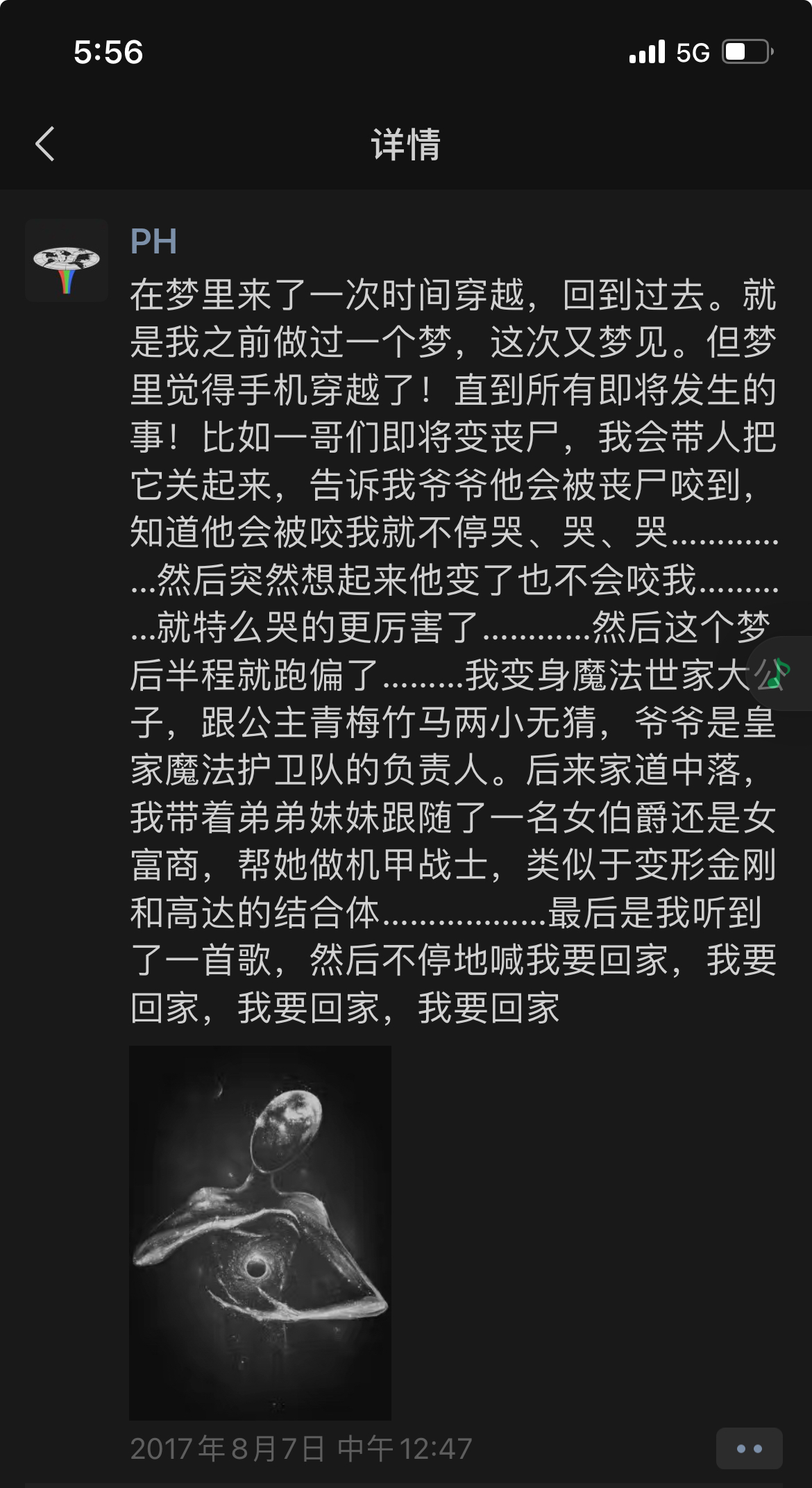
Task: Open PH's profile via the username
Action: [153, 242]
